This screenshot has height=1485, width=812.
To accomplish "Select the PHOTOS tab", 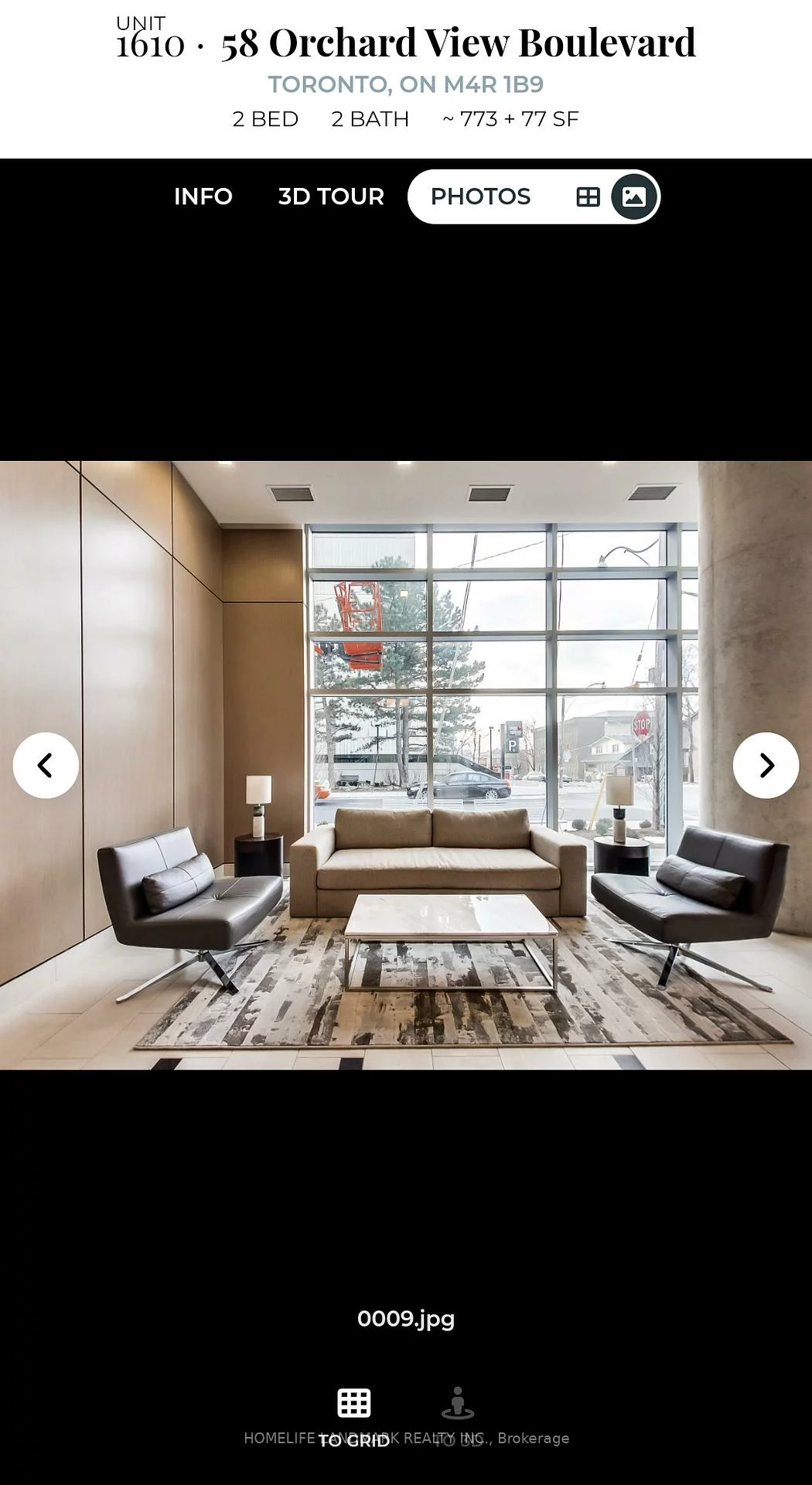I will 480,196.
